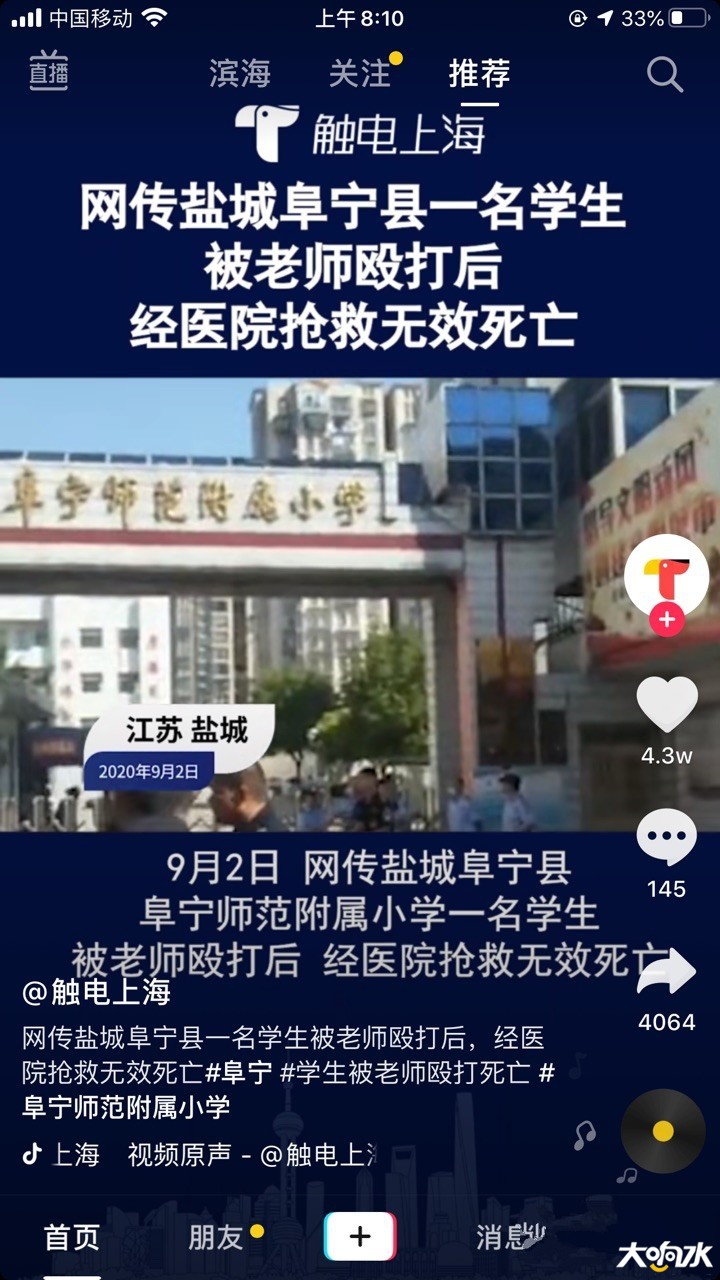The width and height of the screenshot is (720, 1280).
Task: Go to the 首页 tab
Action: point(72,1237)
